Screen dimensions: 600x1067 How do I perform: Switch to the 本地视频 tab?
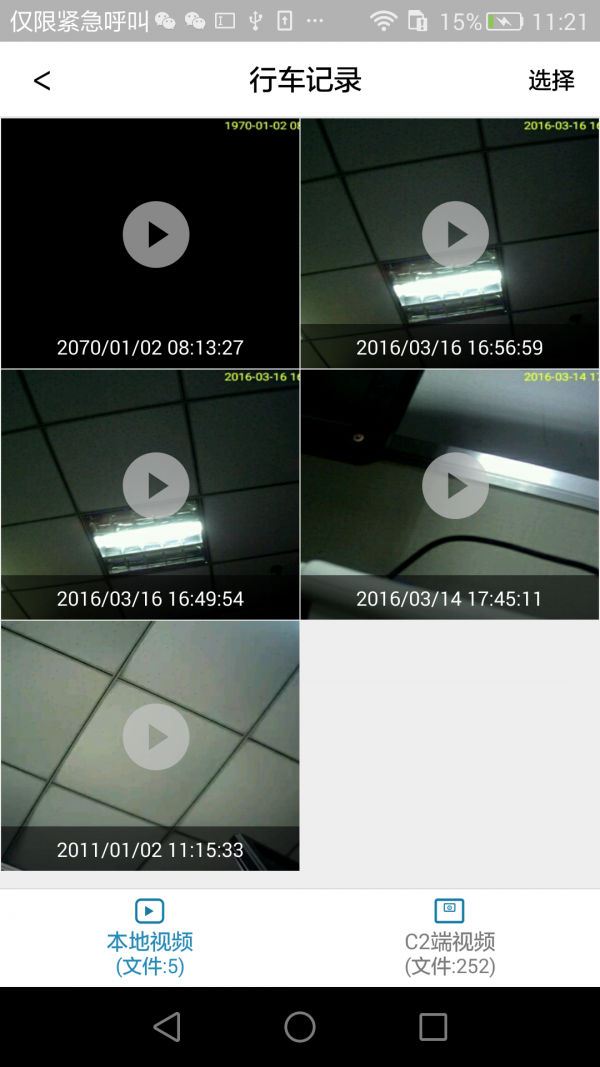click(150, 938)
